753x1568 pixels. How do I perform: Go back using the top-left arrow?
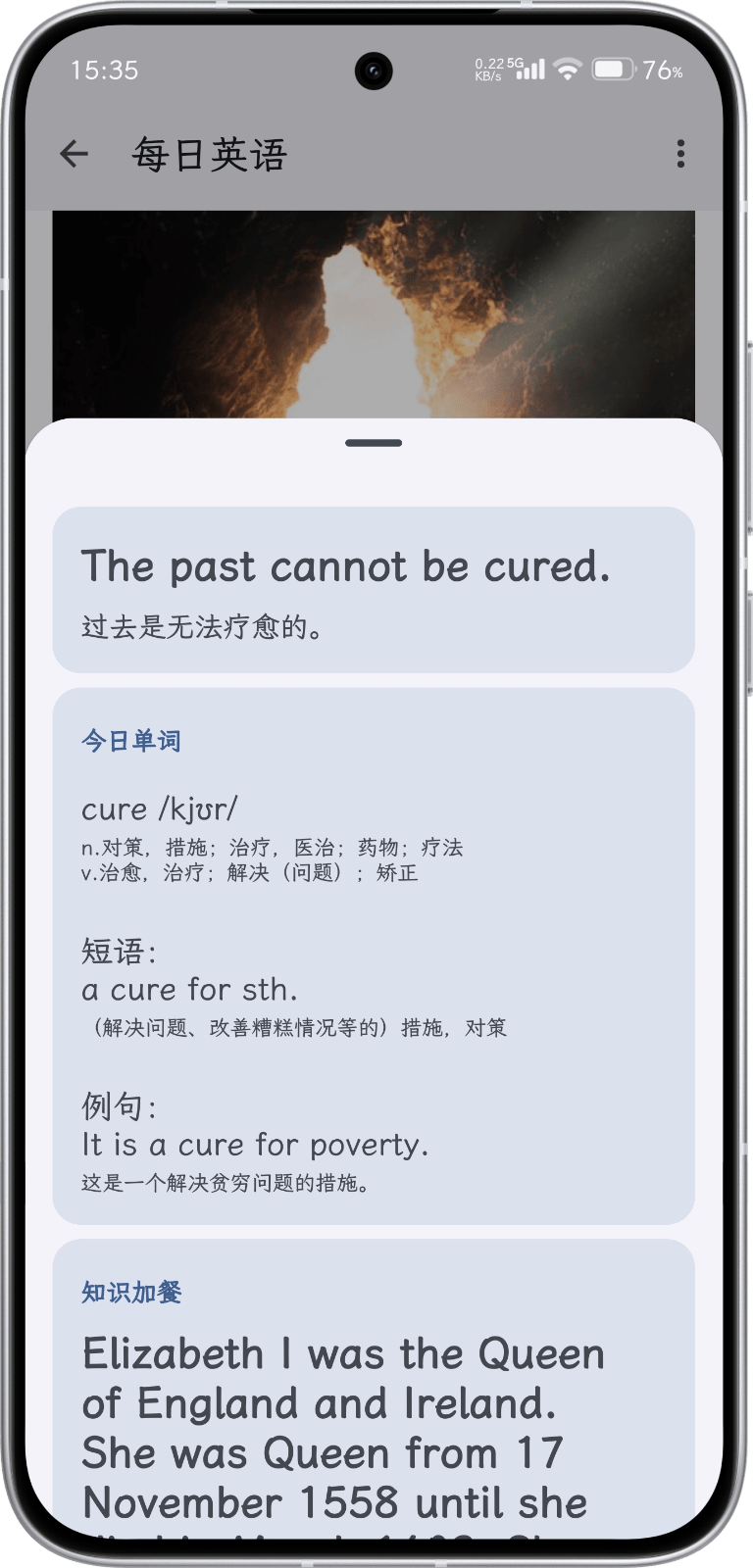75,154
